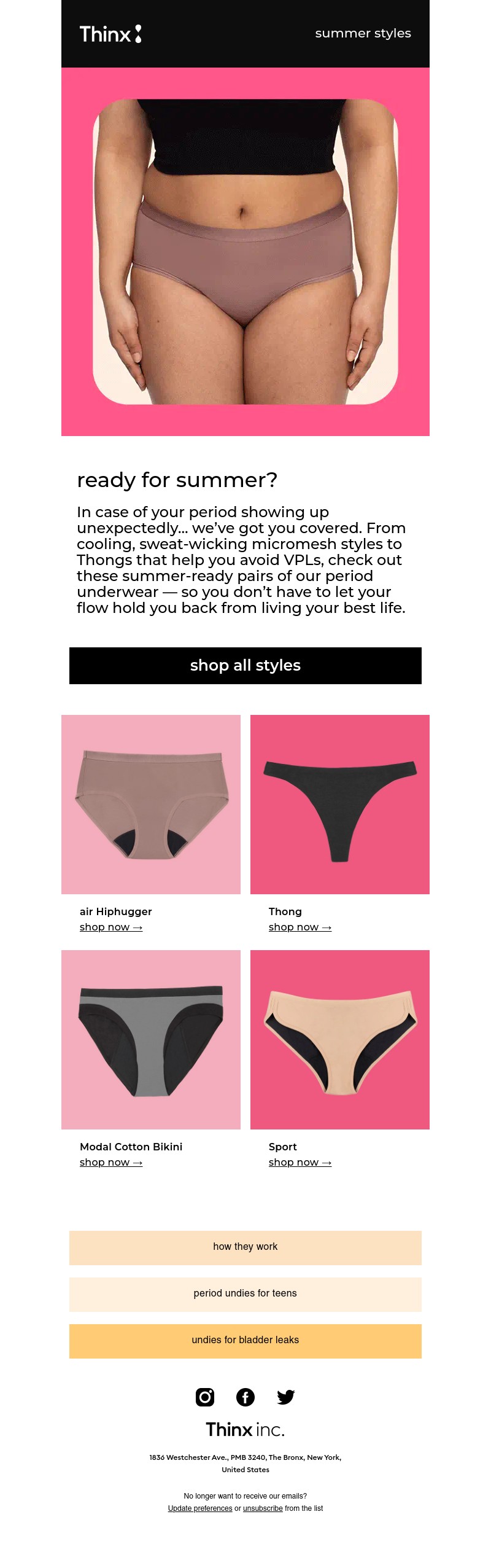The width and height of the screenshot is (491, 1568).
Task: Select period undies for teens
Action: tap(245, 1293)
